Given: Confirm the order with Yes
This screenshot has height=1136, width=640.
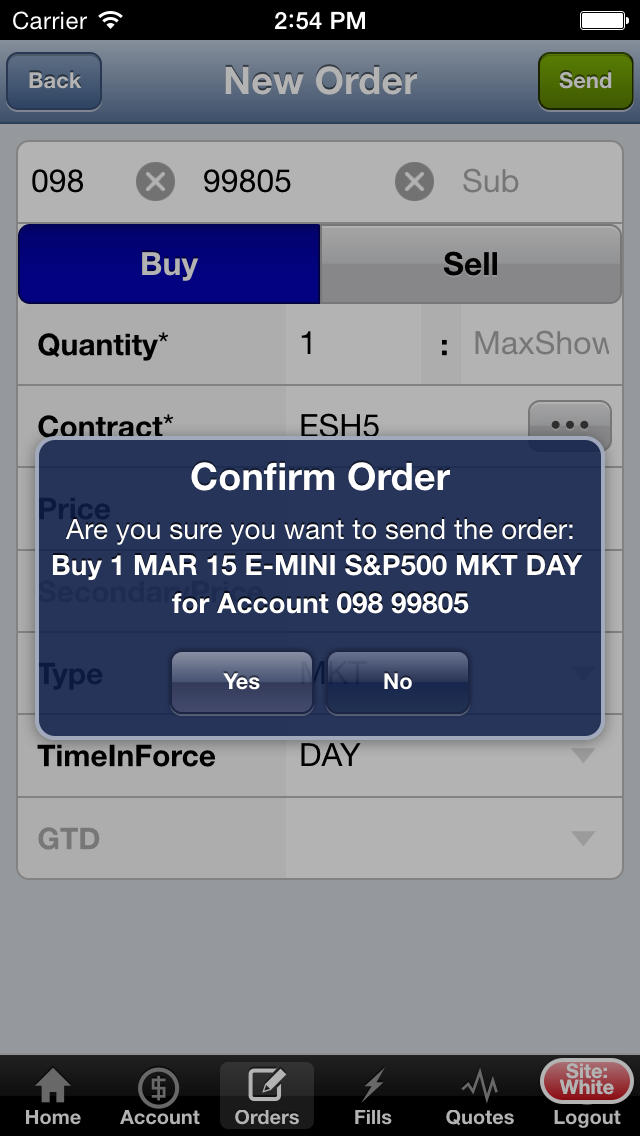Looking at the screenshot, I should tap(241, 682).
